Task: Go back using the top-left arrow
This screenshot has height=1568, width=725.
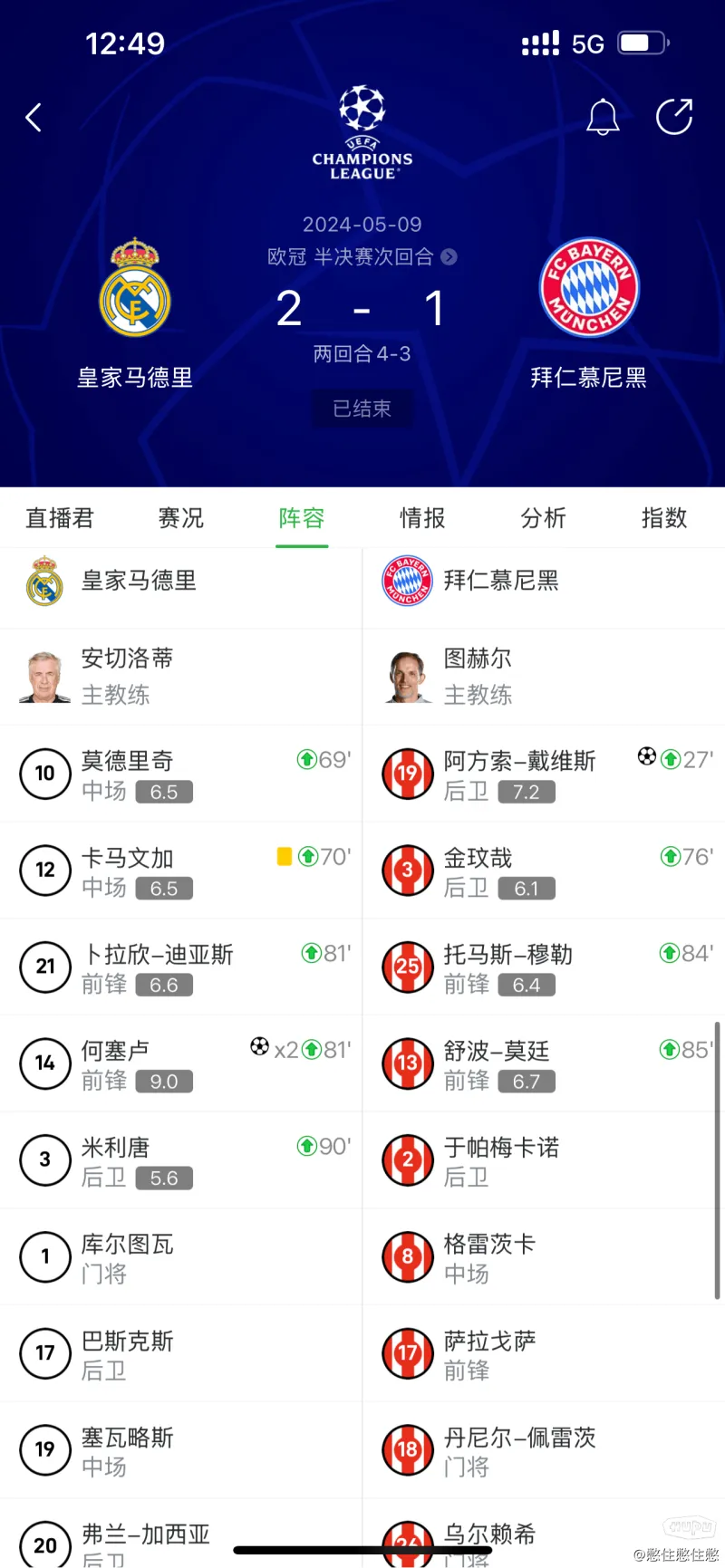Action: coord(34,117)
